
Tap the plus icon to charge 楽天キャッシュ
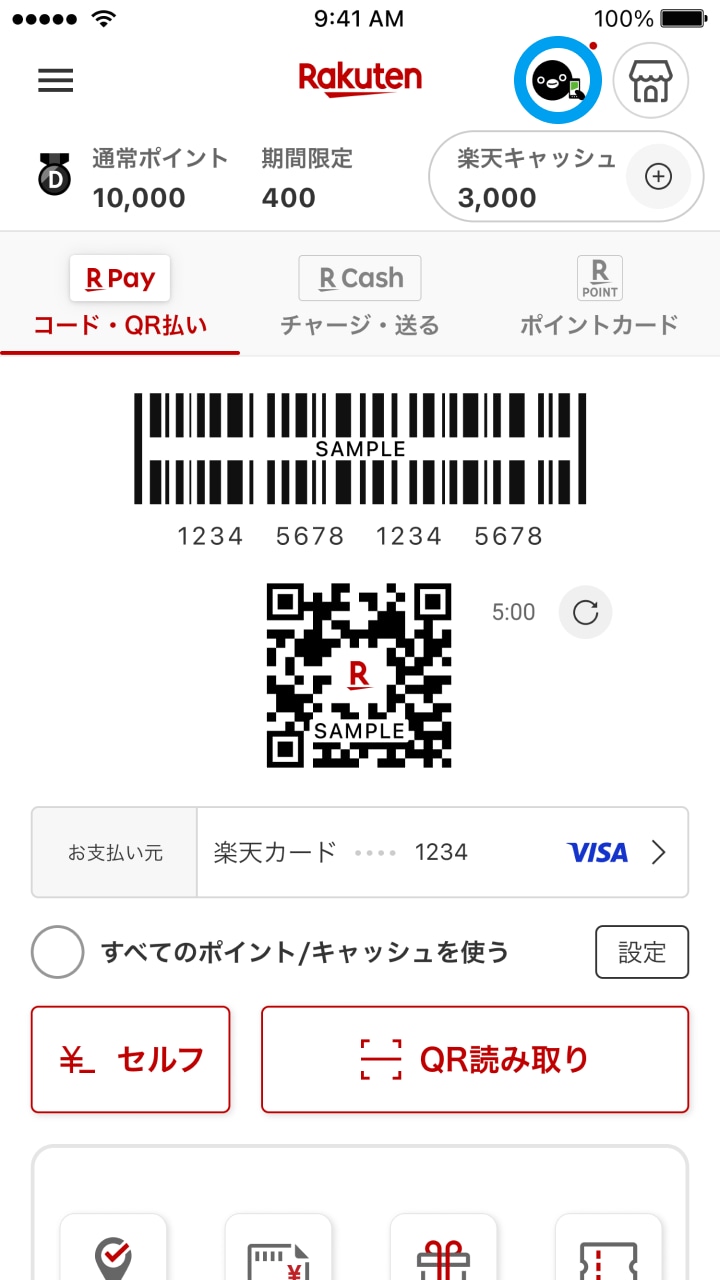(658, 176)
